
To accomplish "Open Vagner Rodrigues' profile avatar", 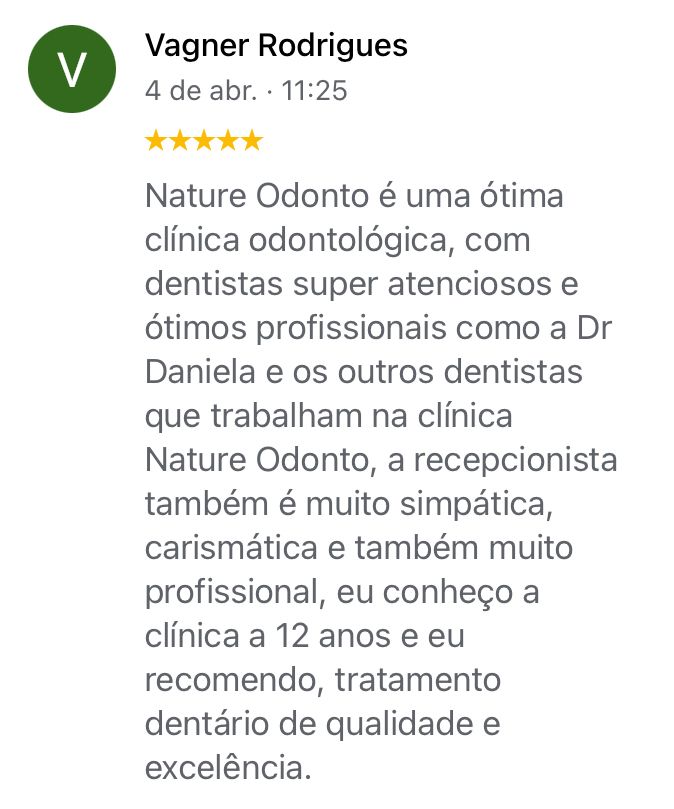I will 70,70.
